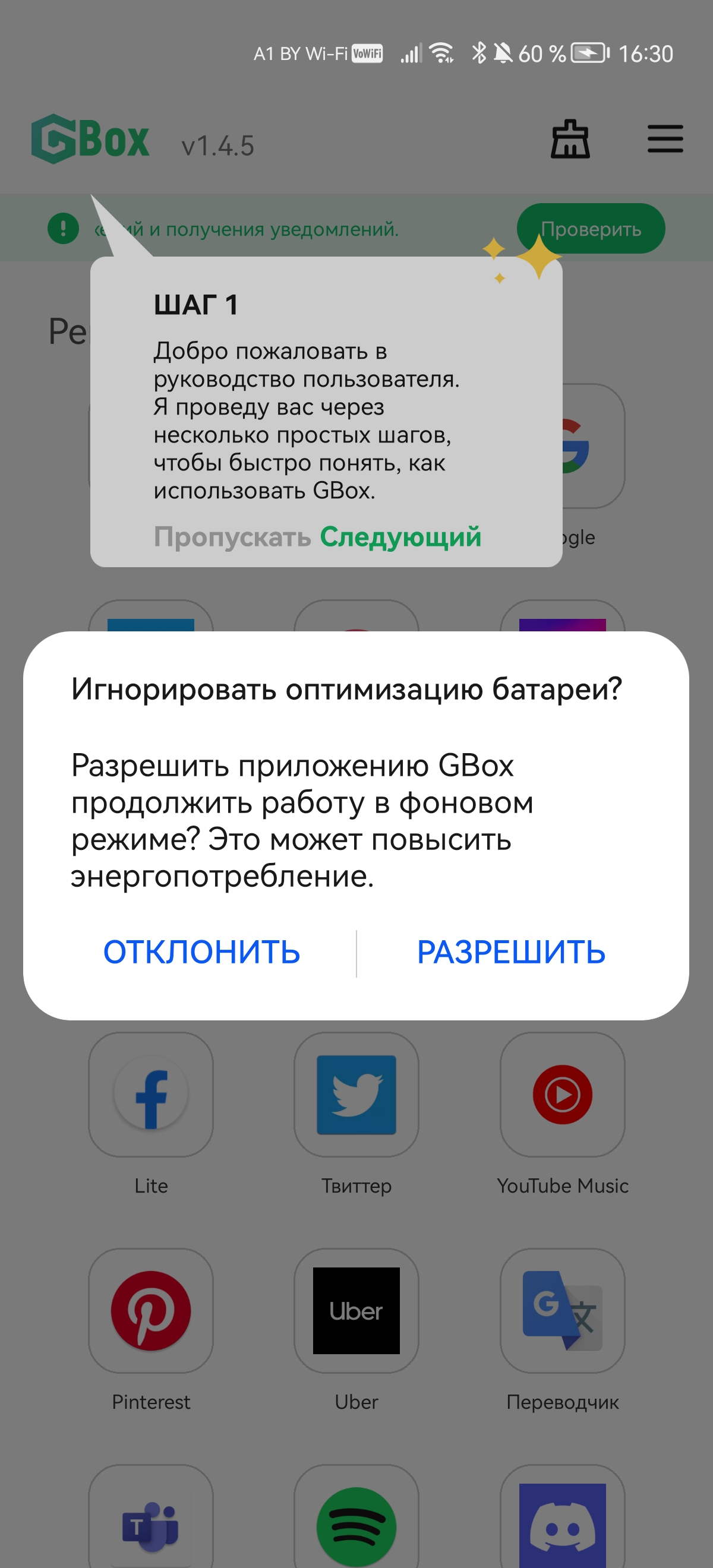Open the Facebook Lite app tile
The width and height of the screenshot is (713, 1568).
click(151, 1095)
